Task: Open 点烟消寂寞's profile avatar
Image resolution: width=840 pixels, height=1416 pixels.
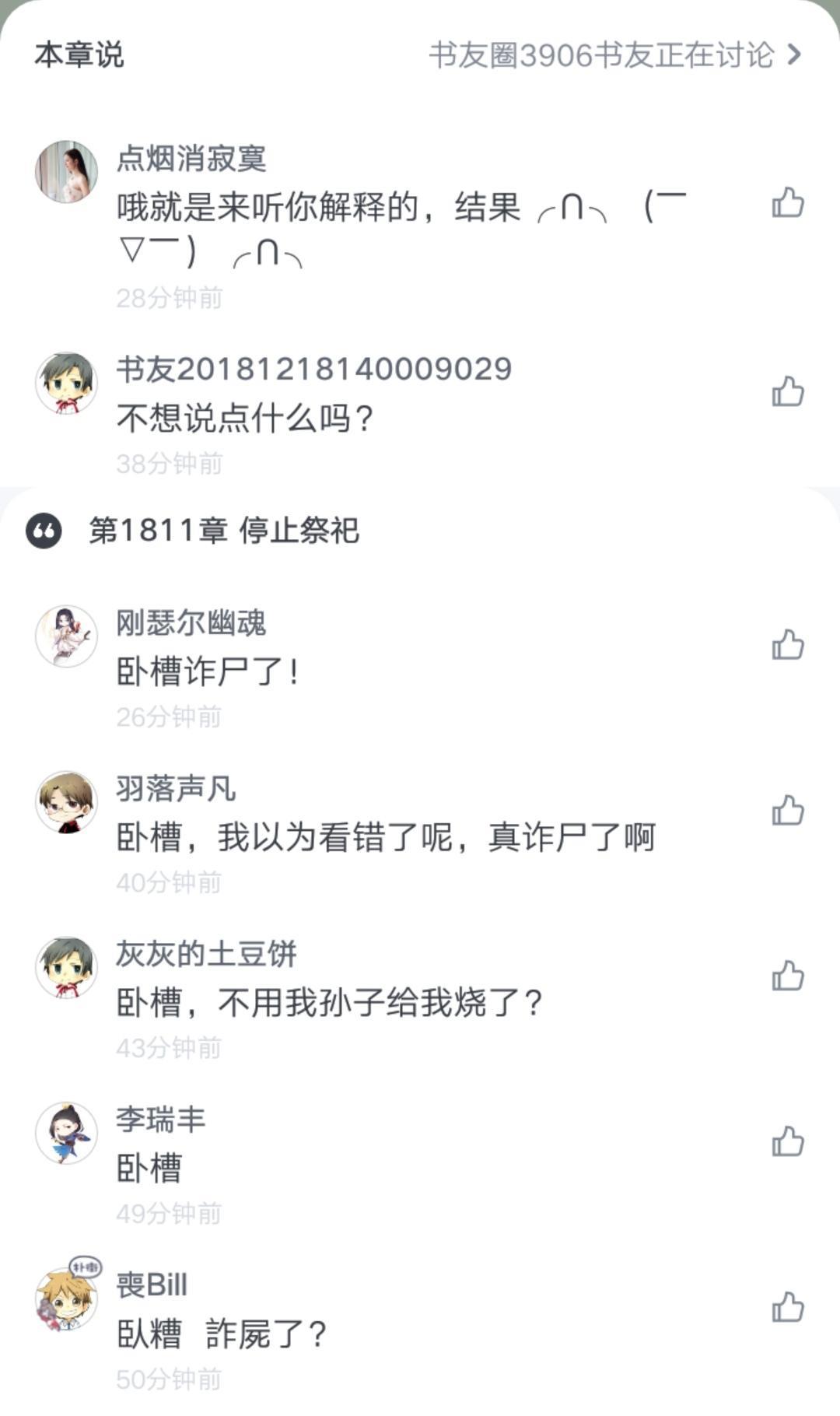Action: click(x=67, y=172)
